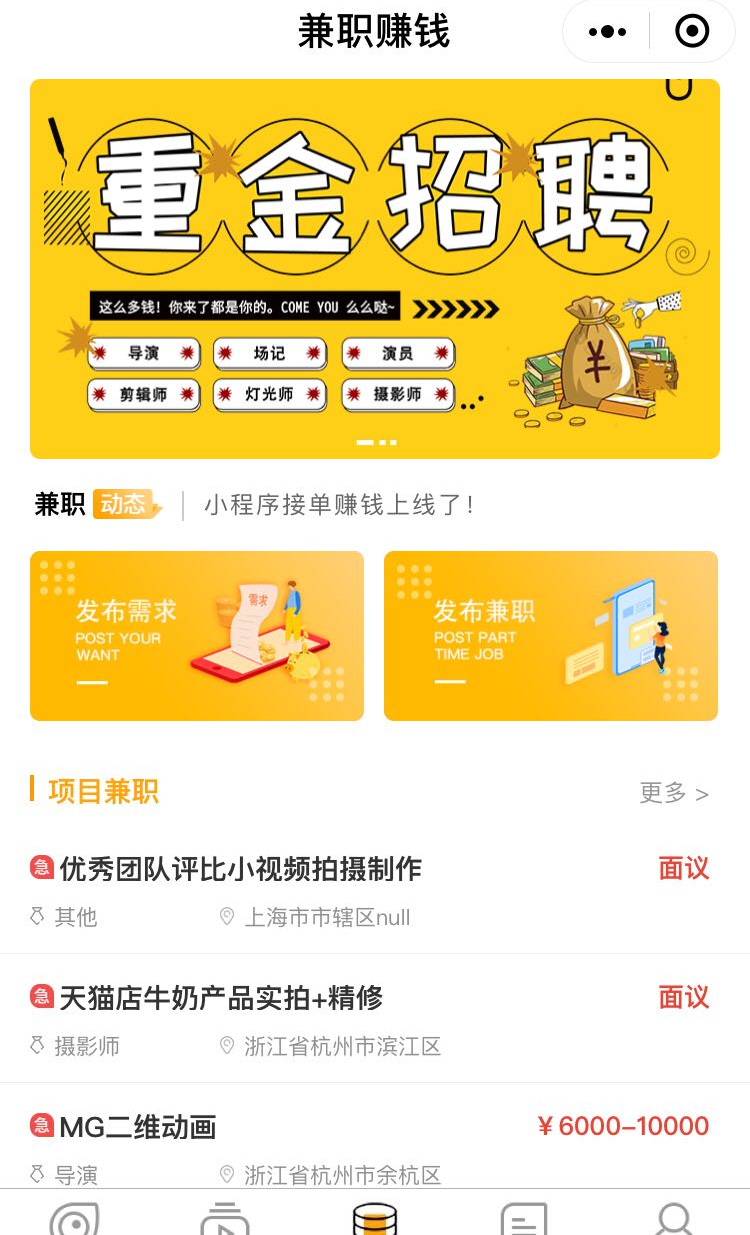Select the video play tab at the bottom
Viewport: 750px width, 1235px height.
click(x=225, y=1218)
